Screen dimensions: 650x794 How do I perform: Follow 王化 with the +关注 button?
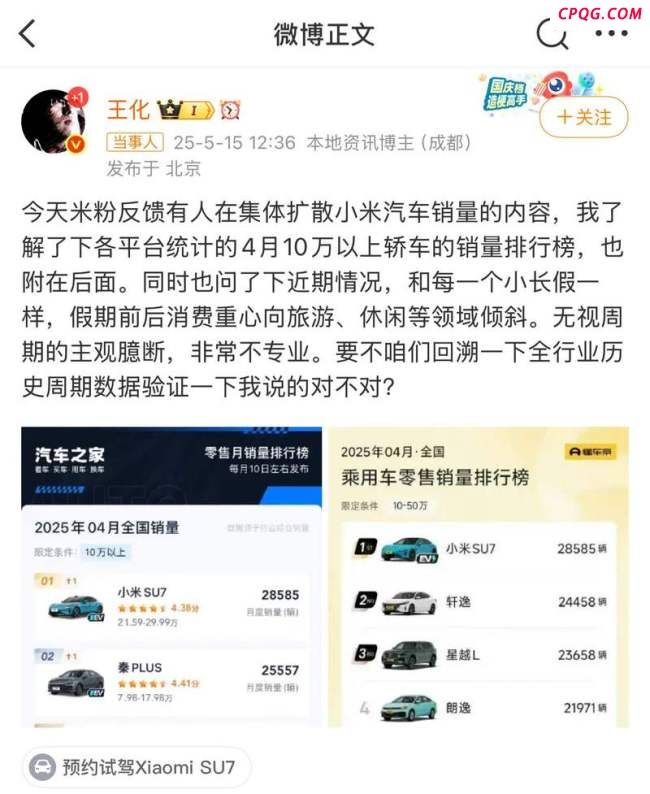(584, 117)
